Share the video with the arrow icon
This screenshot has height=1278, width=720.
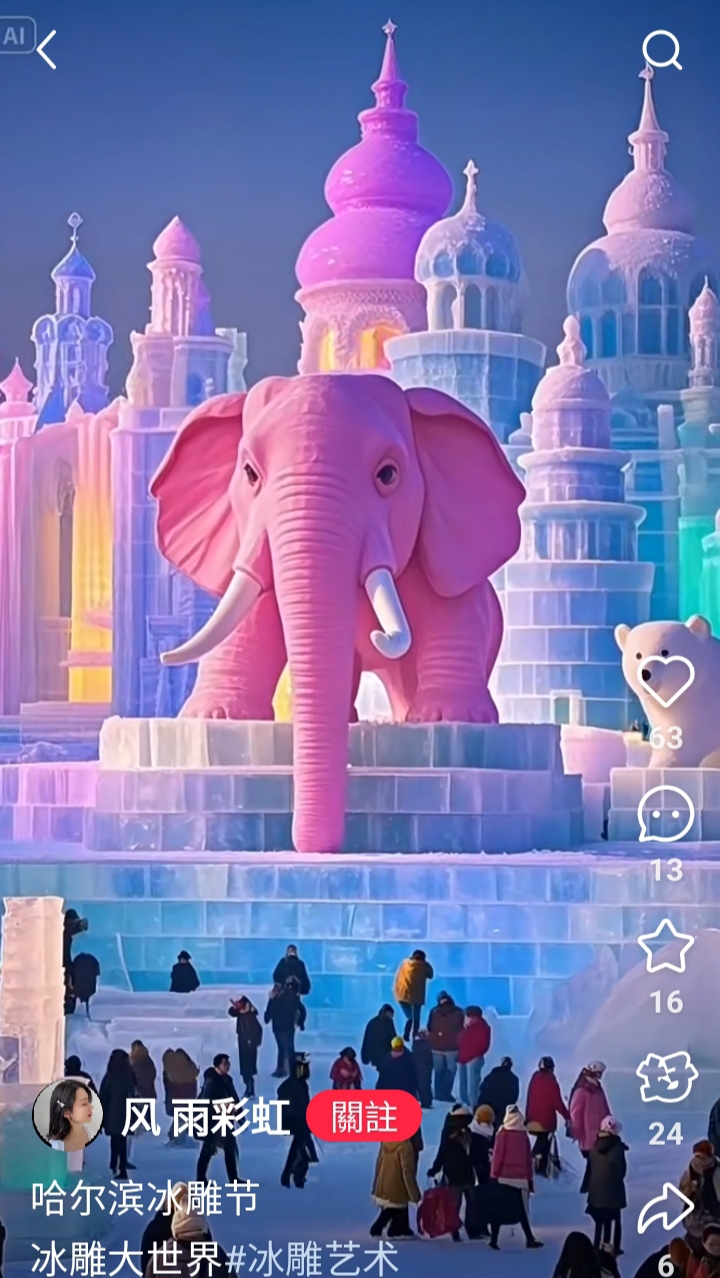[x=666, y=1209]
